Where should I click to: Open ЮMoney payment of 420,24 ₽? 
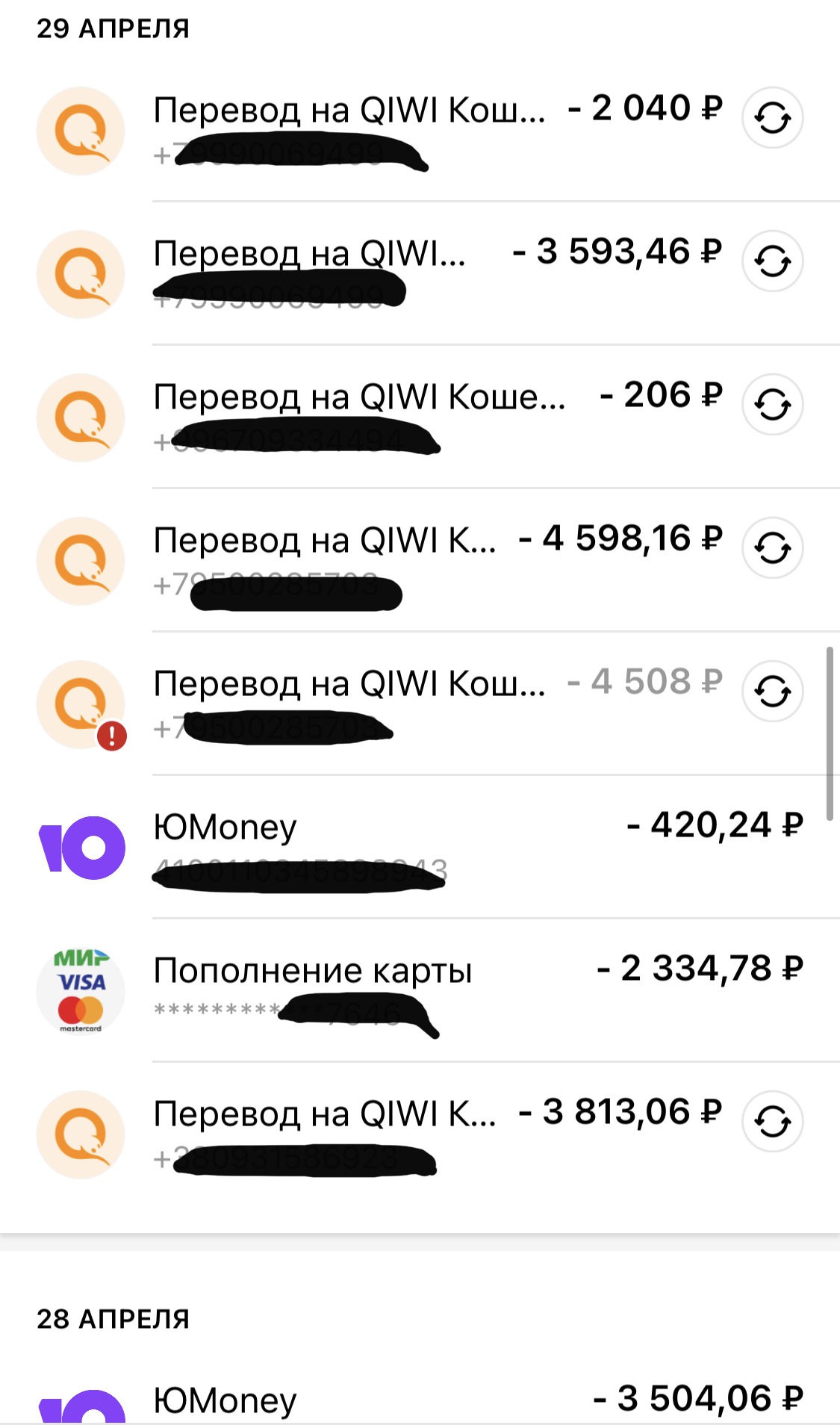tap(420, 848)
